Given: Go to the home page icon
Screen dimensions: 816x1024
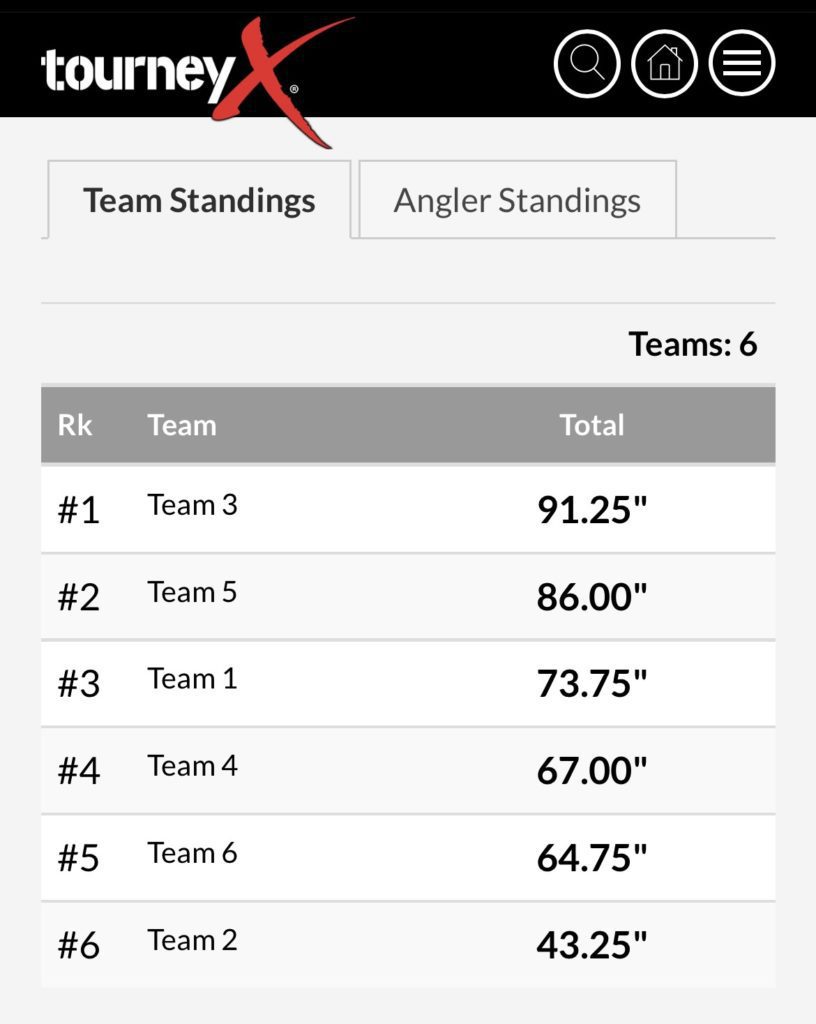Looking at the screenshot, I should coord(665,64).
